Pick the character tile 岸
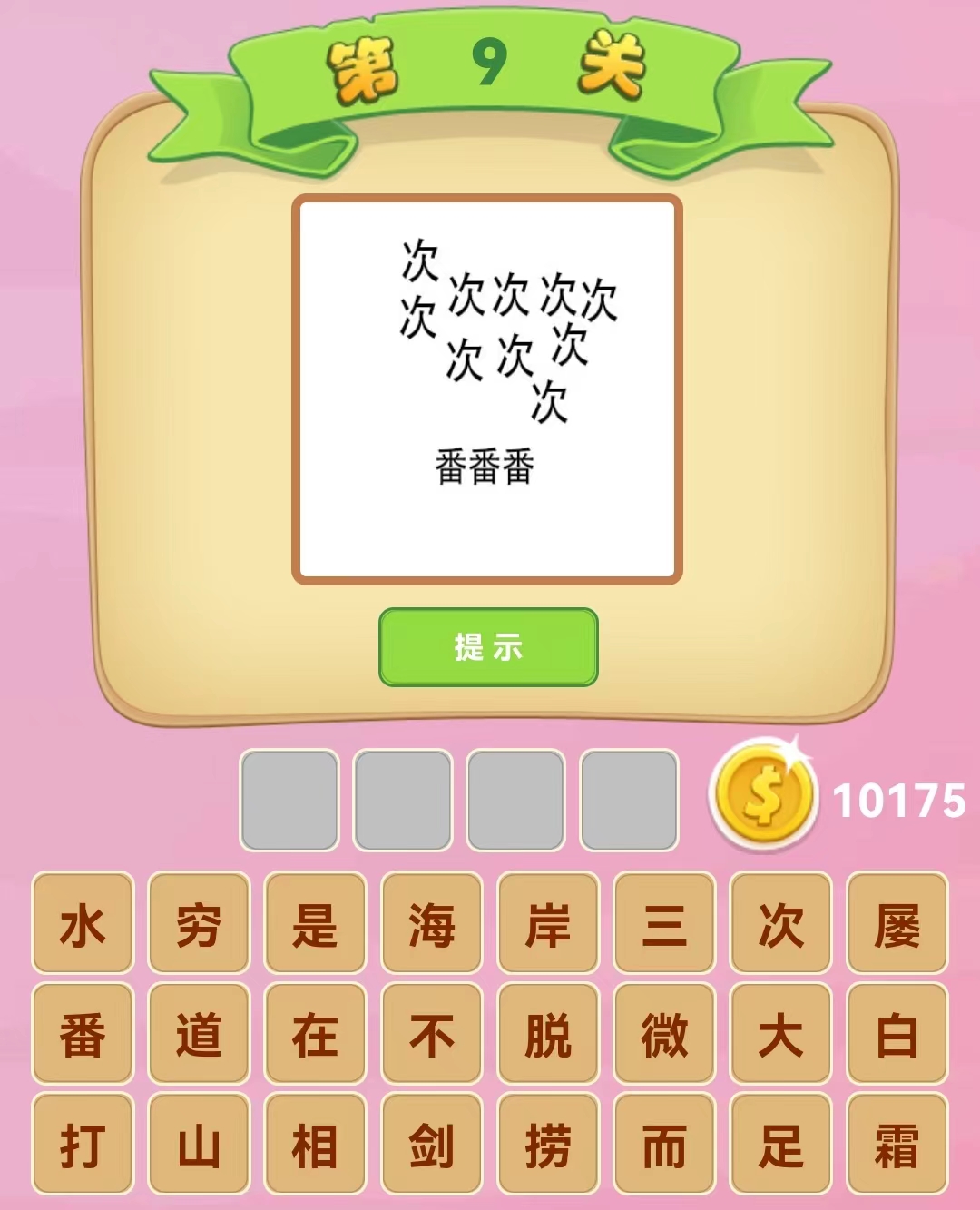 point(548,924)
